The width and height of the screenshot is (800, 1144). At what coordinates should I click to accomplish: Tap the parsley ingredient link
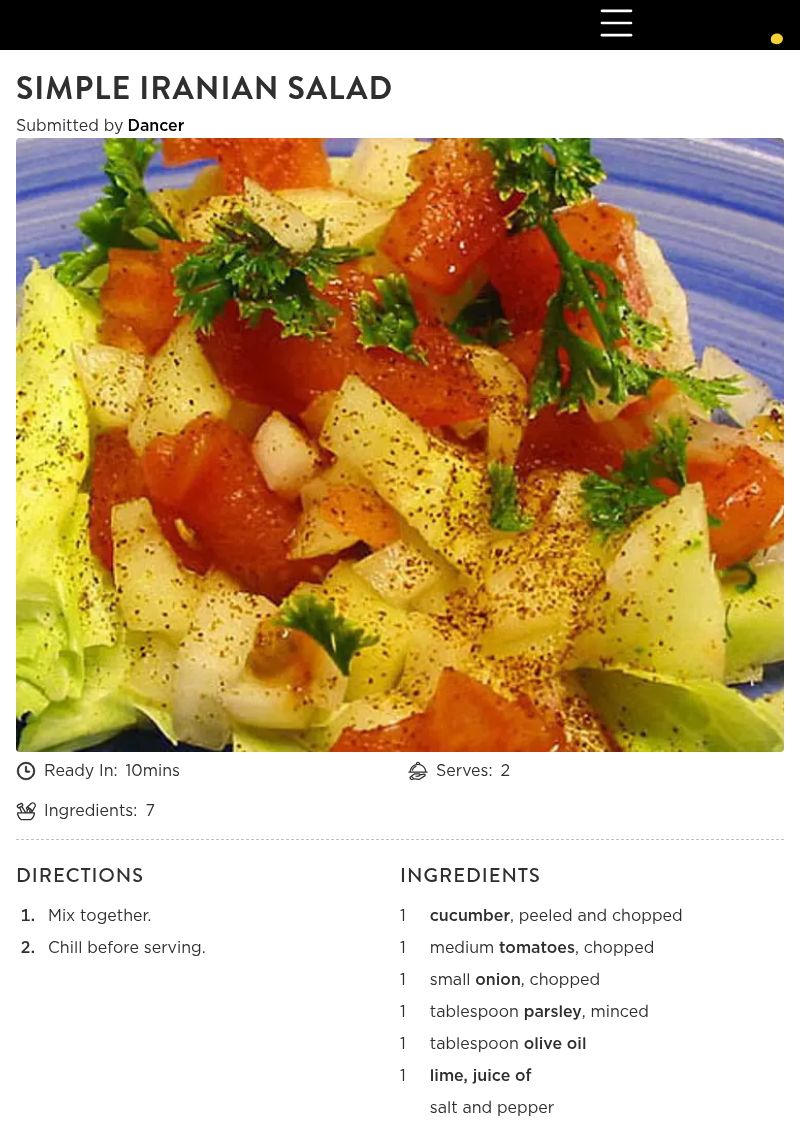(552, 1012)
